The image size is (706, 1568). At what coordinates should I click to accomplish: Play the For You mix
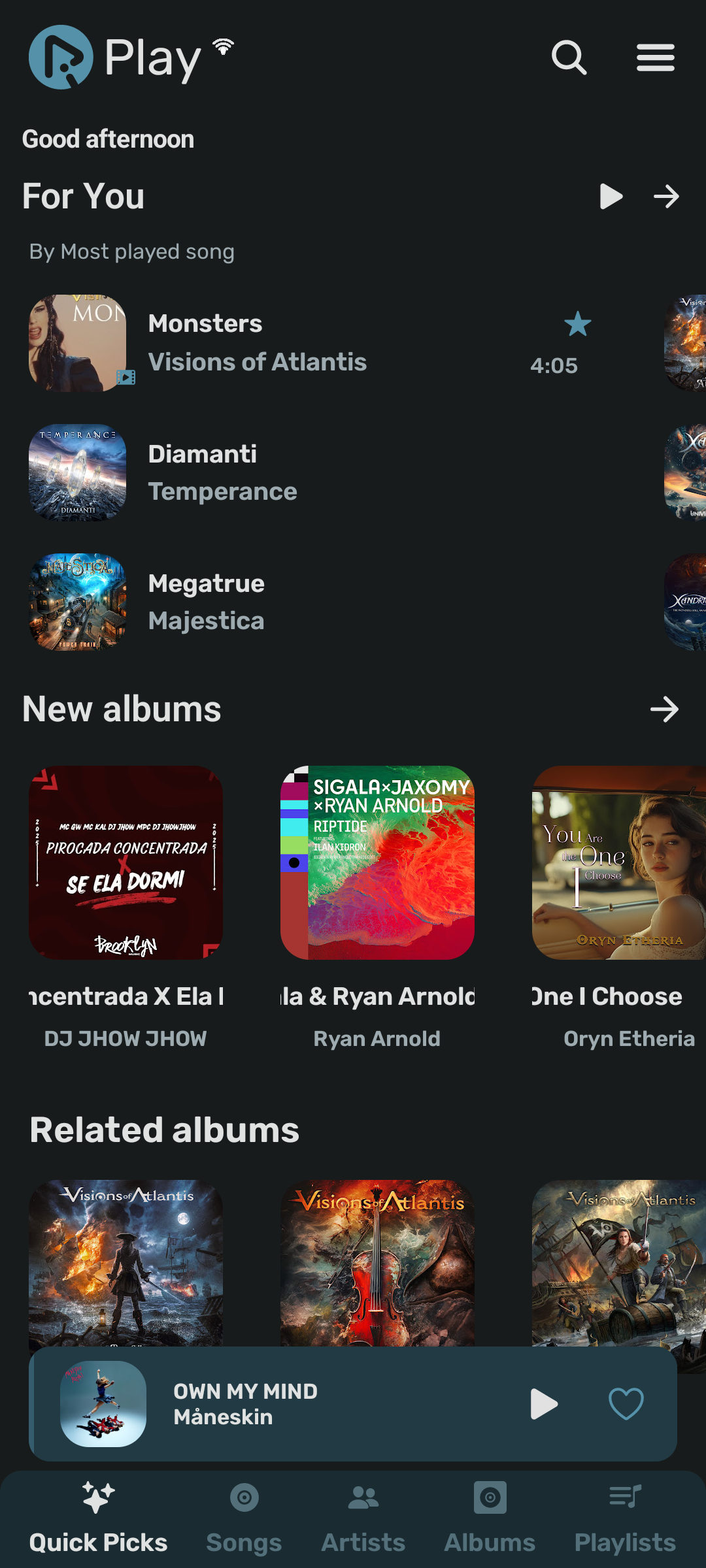pos(611,196)
